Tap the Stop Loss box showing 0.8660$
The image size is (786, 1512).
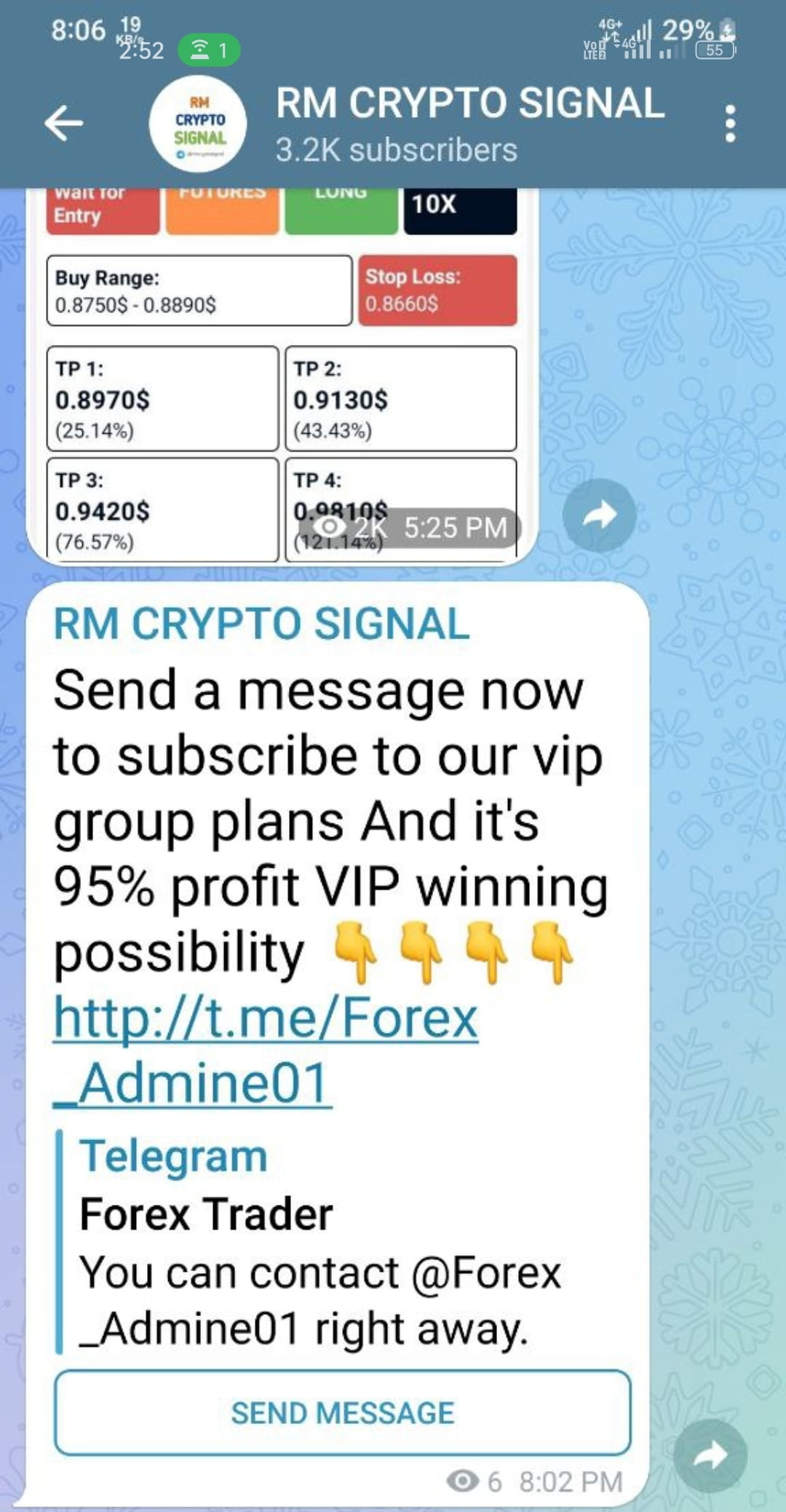(438, 289)
